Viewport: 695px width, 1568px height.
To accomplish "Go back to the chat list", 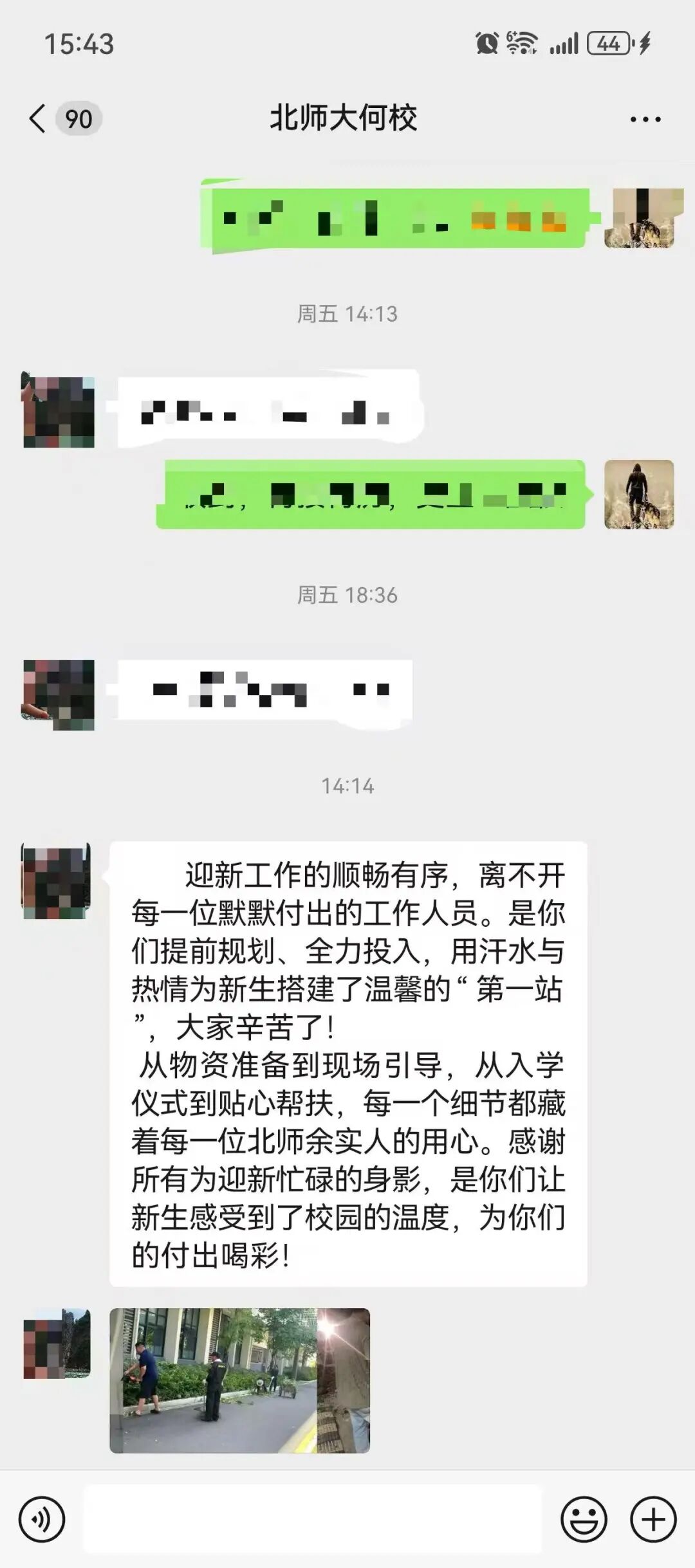I will pyautogui.click(x=39, y=119).
